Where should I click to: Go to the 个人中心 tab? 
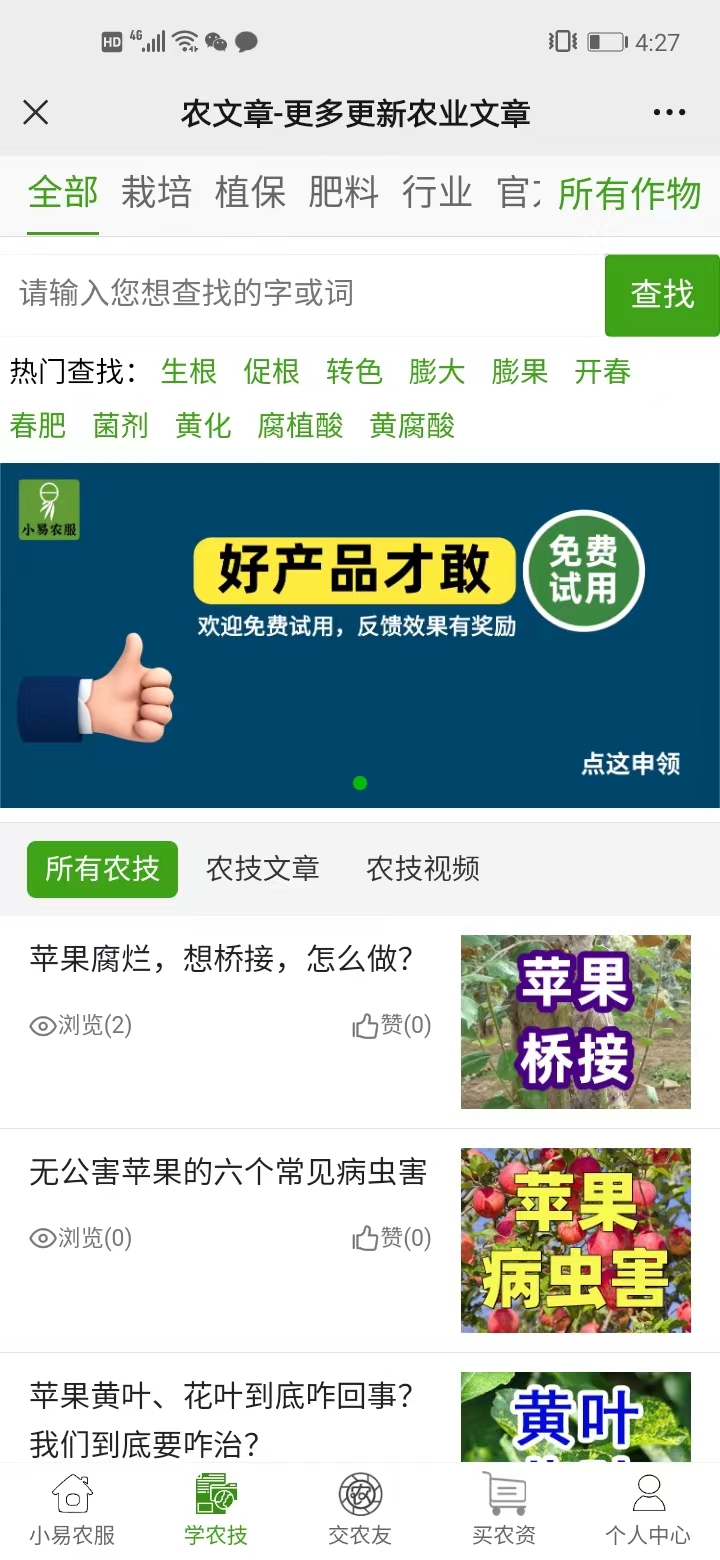pyautogui.click(x=648, y=1510)
